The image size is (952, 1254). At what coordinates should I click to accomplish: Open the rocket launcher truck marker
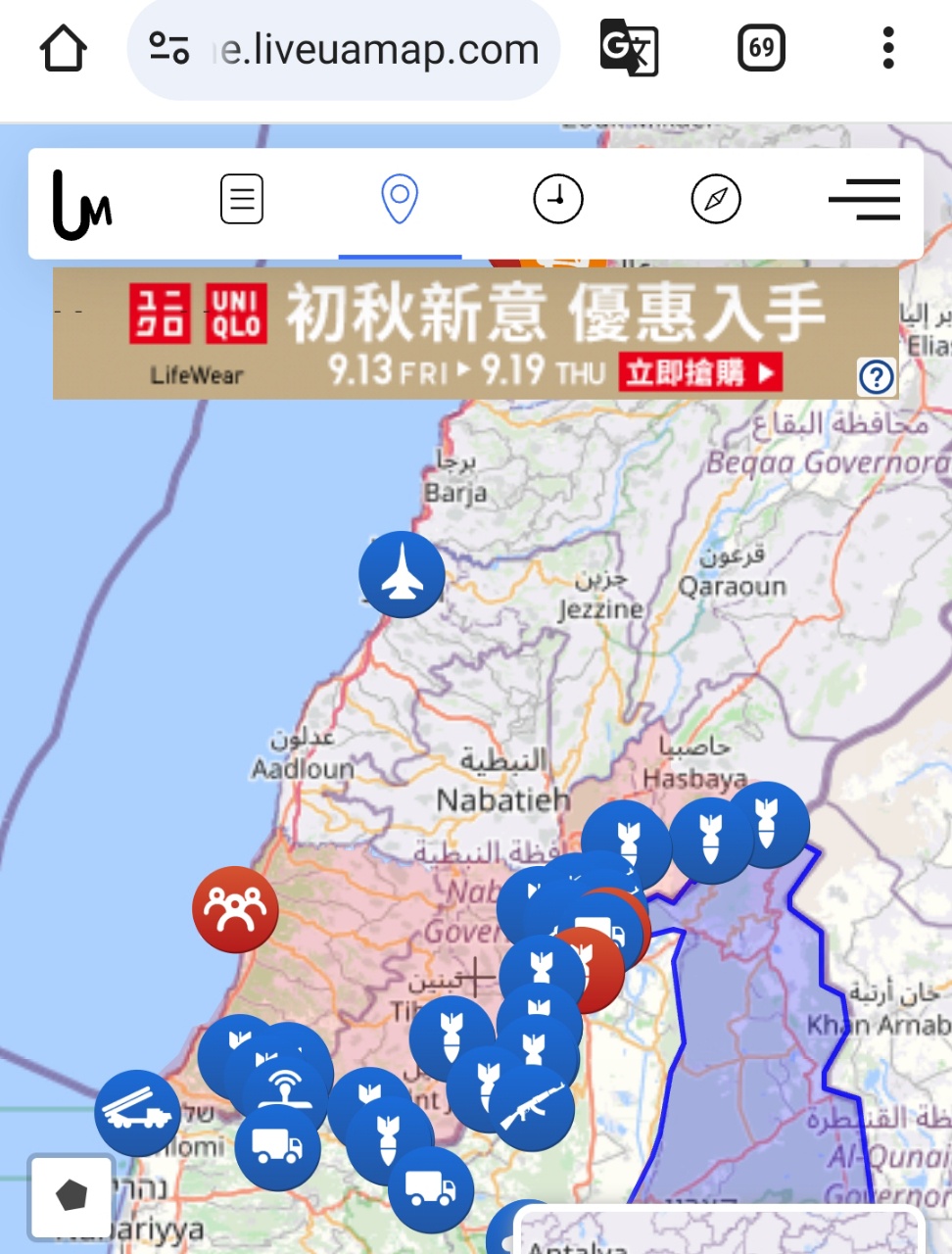click(136, 1113)
